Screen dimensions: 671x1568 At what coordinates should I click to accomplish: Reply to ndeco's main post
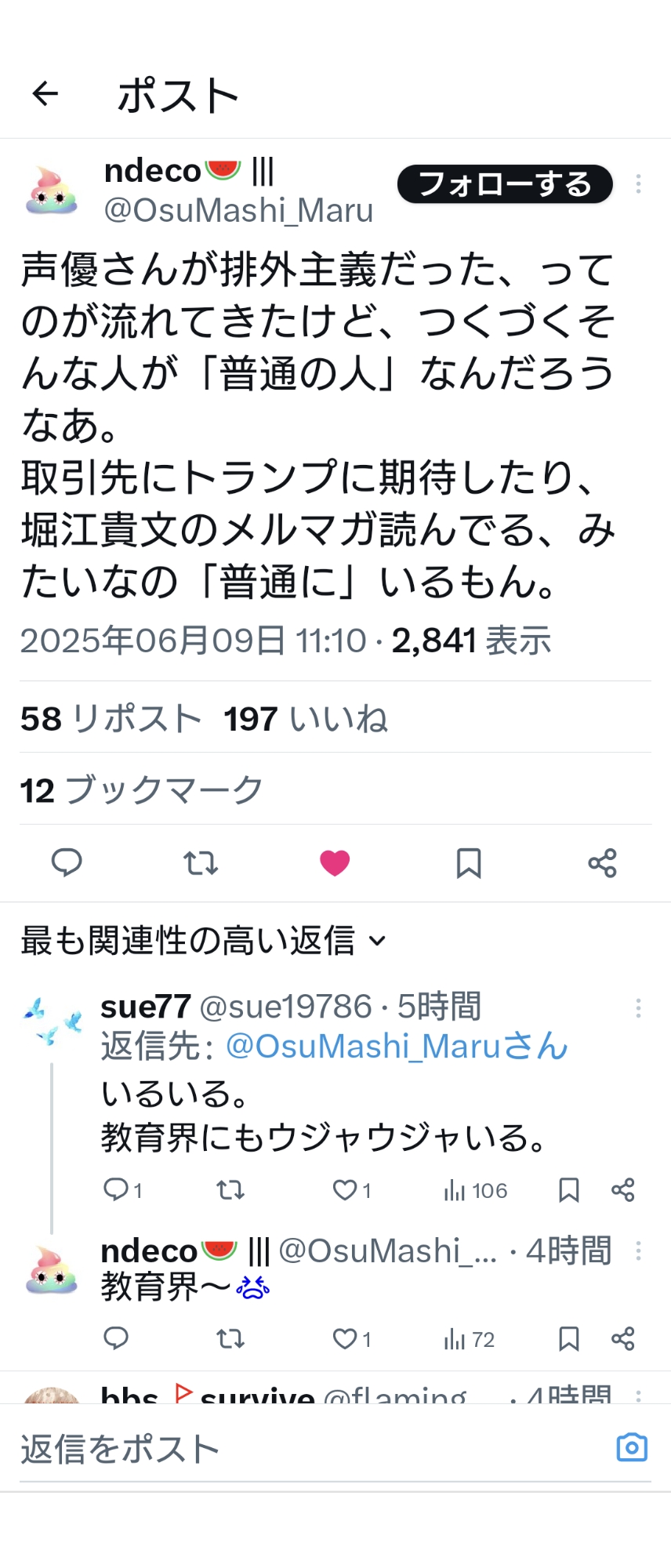click(67, 862)
